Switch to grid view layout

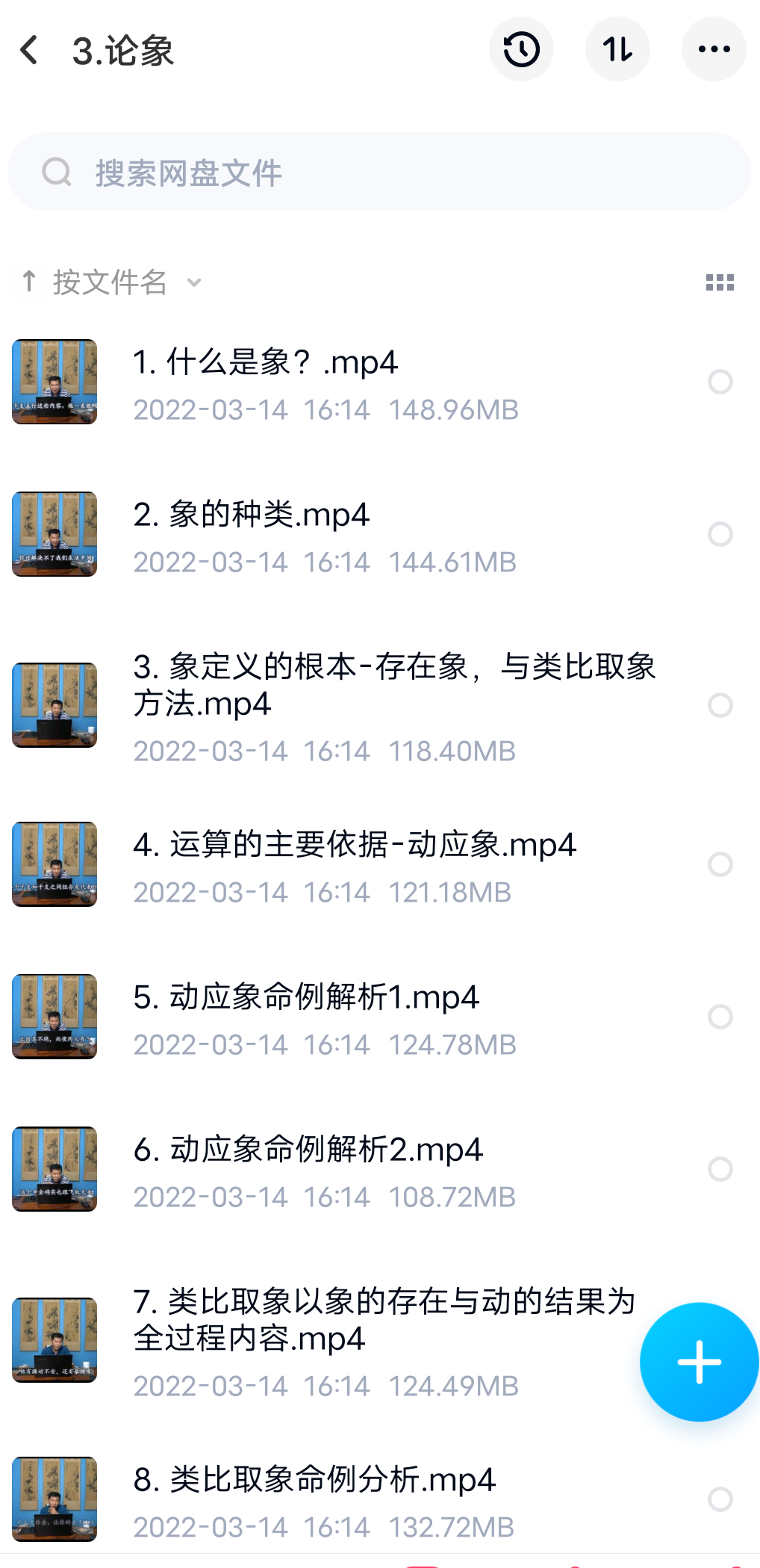[717, 282]
